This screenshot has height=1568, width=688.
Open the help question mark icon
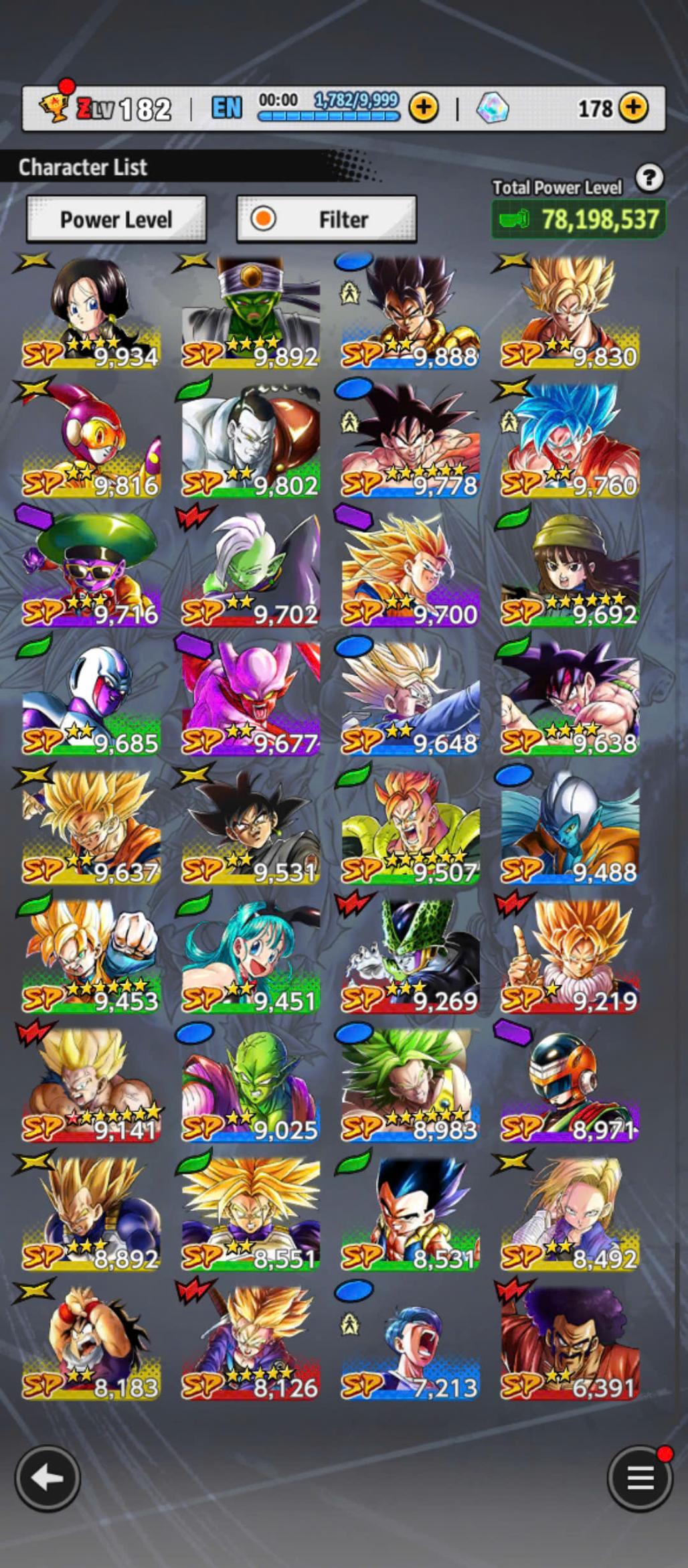pos(649,178)
